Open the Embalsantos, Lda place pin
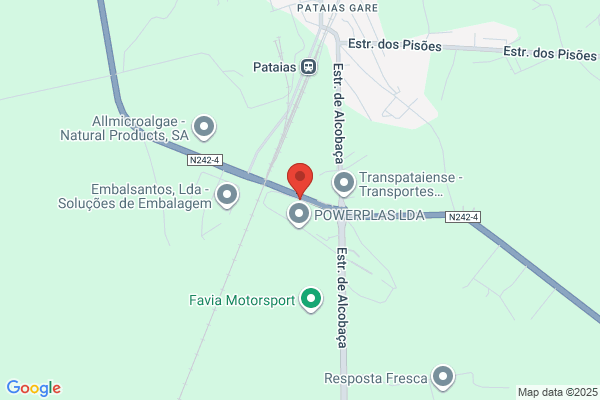 [227, 196]
